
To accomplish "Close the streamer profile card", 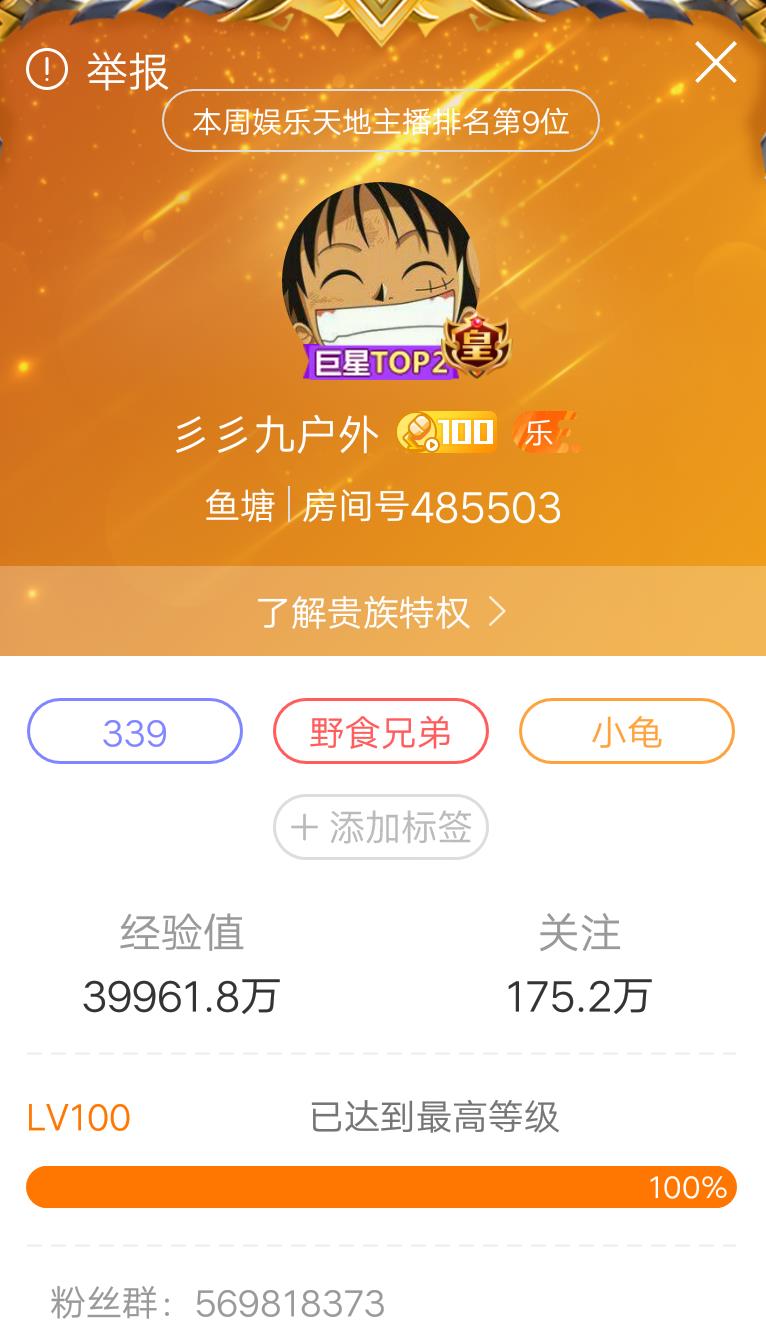I will [x=716, y=63].
